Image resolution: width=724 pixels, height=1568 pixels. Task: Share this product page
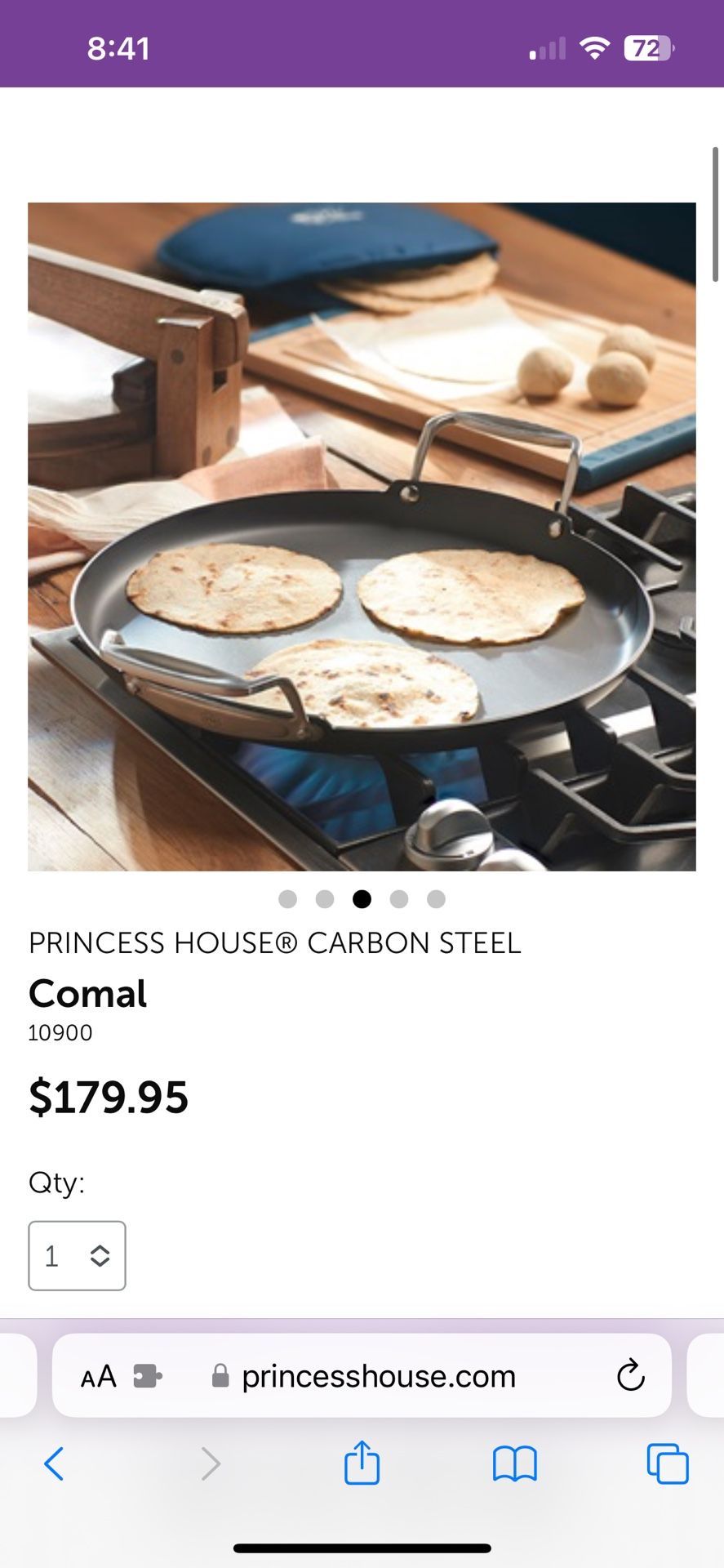tap(362, 1463)
